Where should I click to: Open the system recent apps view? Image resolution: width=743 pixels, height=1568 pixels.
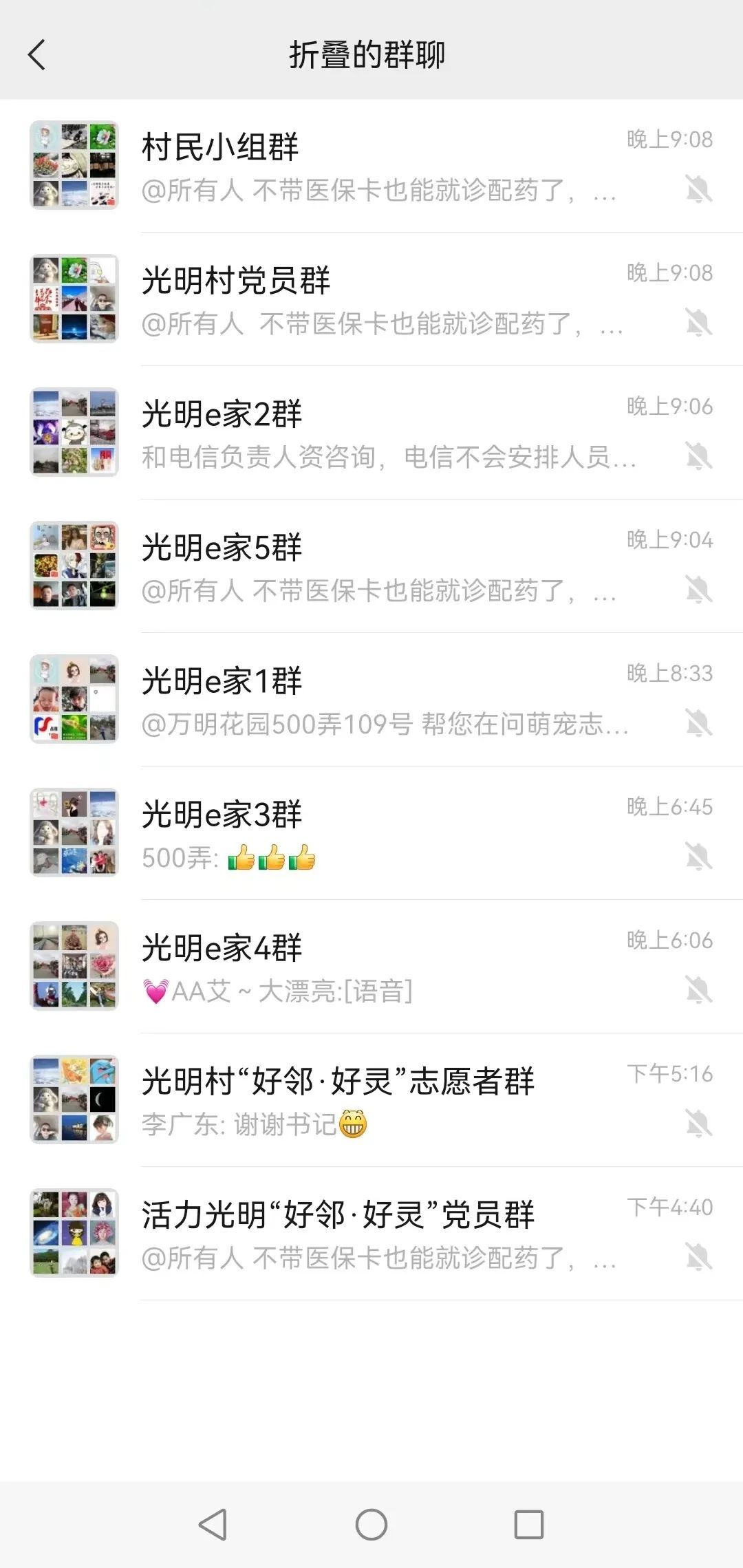[528, 1525]
